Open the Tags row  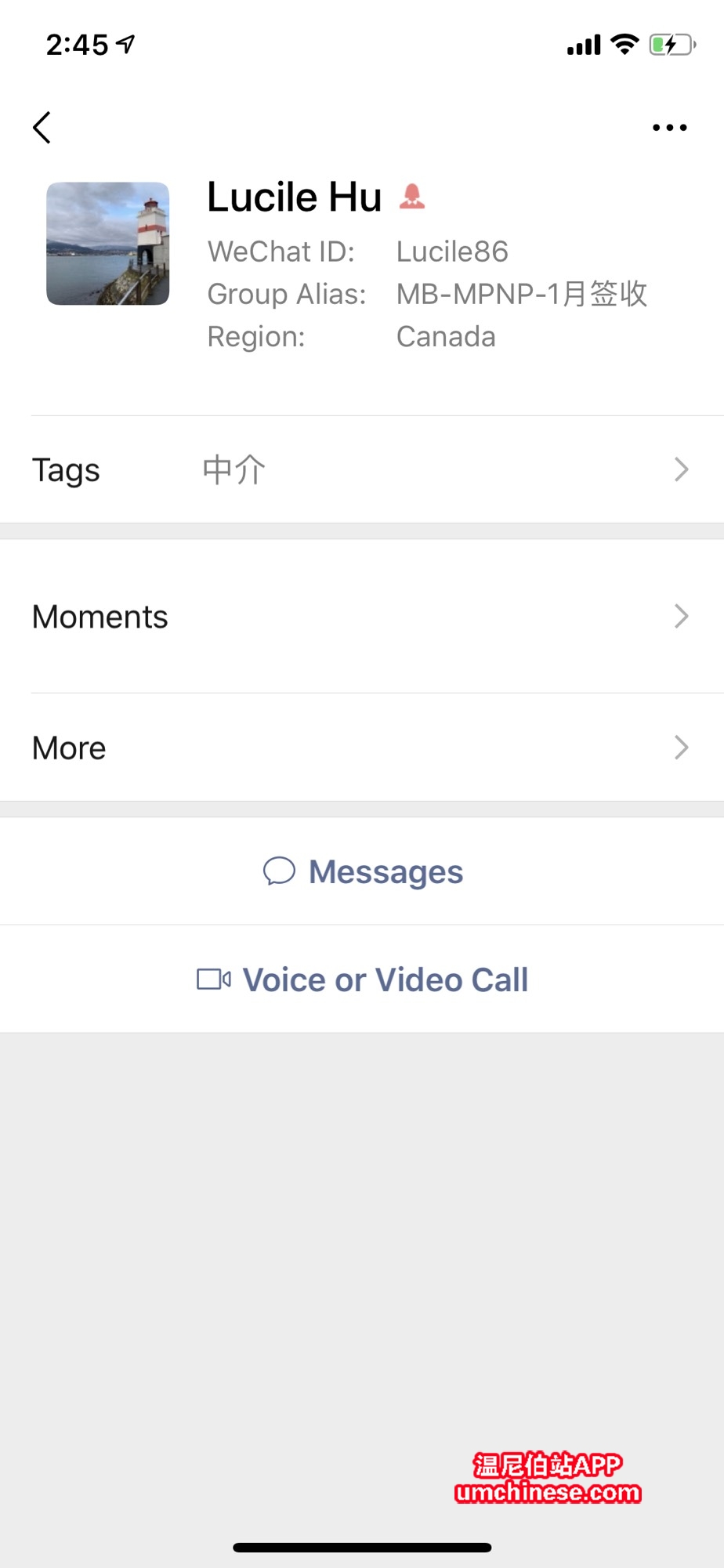pos(362,470)
